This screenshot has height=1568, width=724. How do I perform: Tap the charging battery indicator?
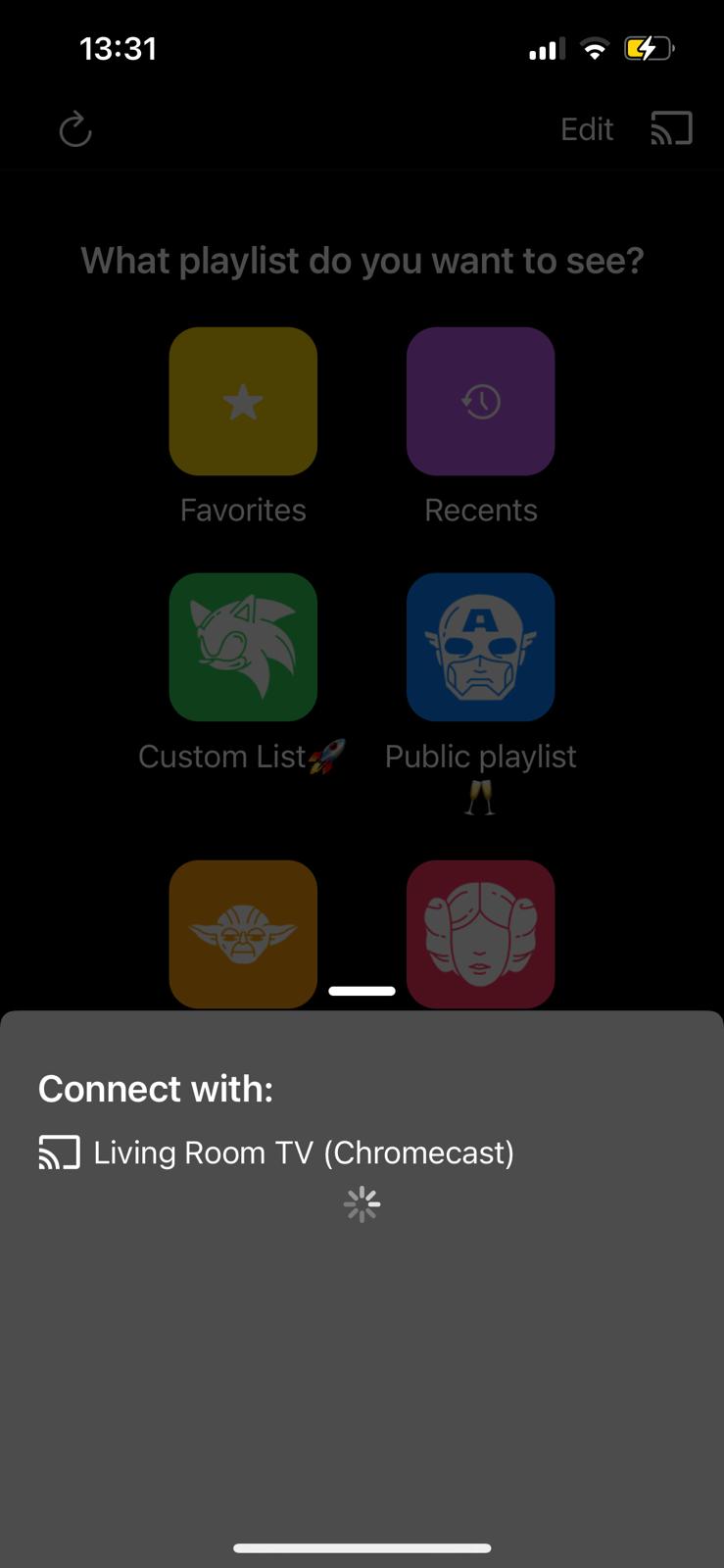point(649,47)
